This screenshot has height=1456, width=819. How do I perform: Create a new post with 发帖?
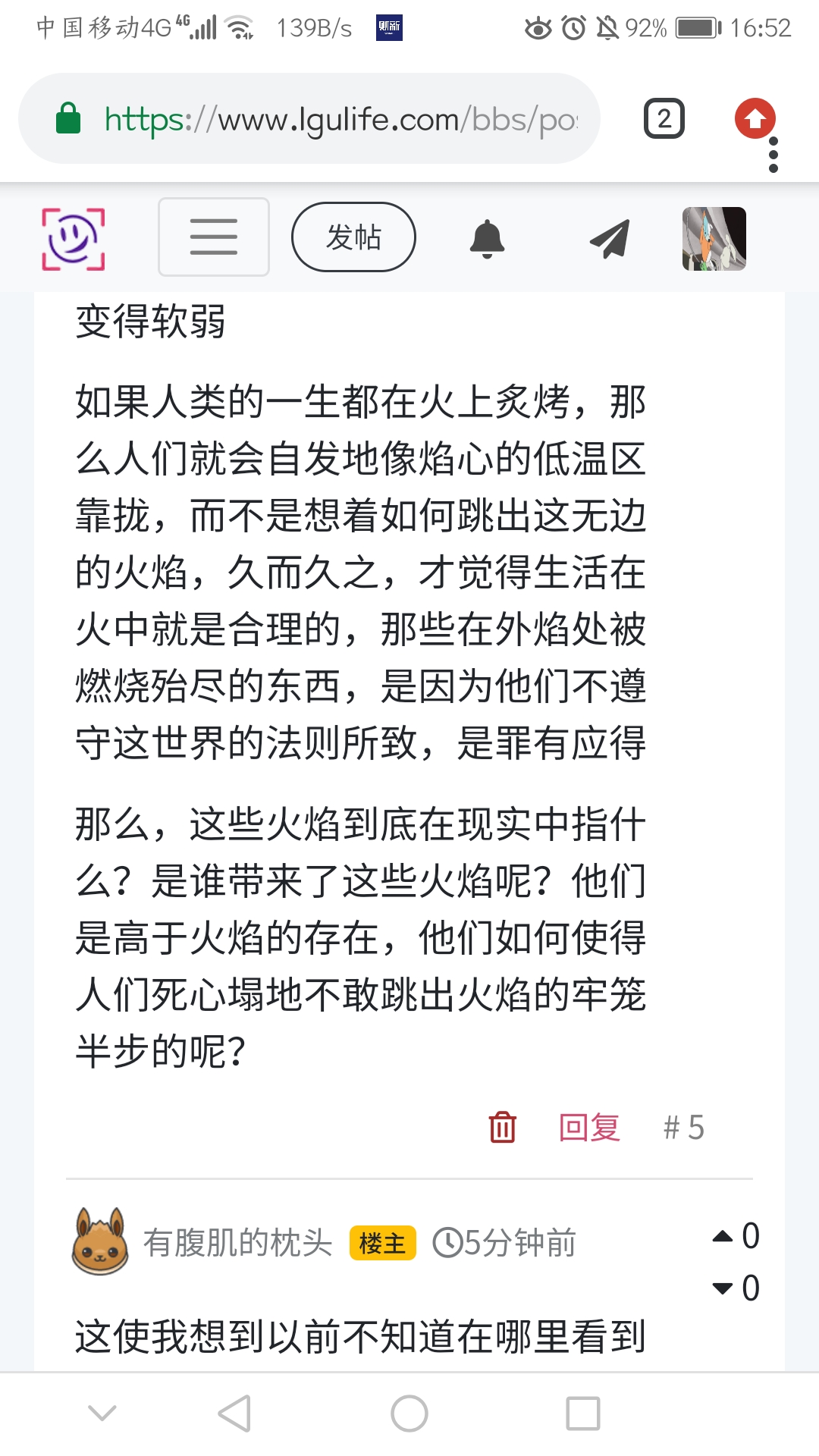pyautogui.click(x=353, y=237)
